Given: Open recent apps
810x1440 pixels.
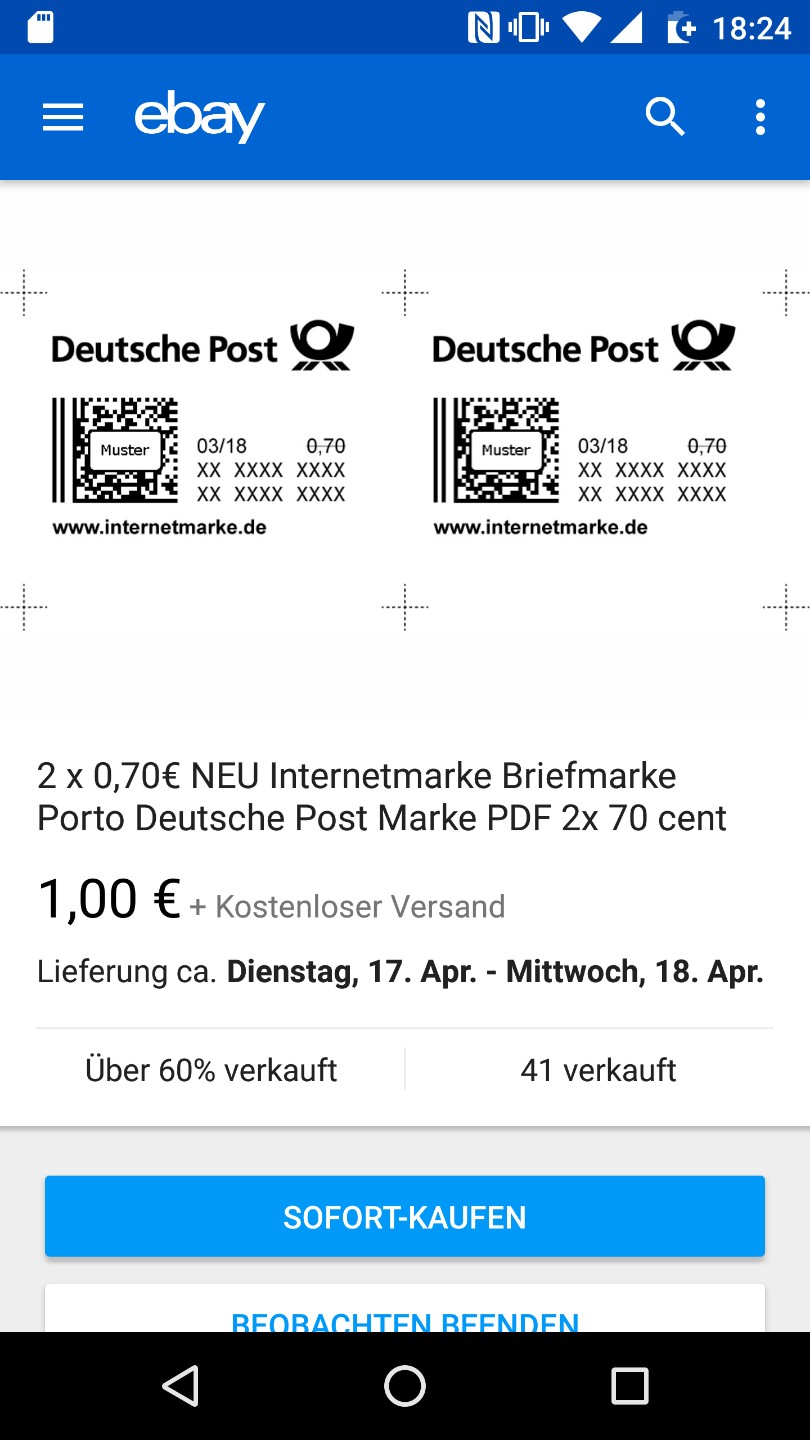Looking at the screenshot, I should click(630, 1386).
